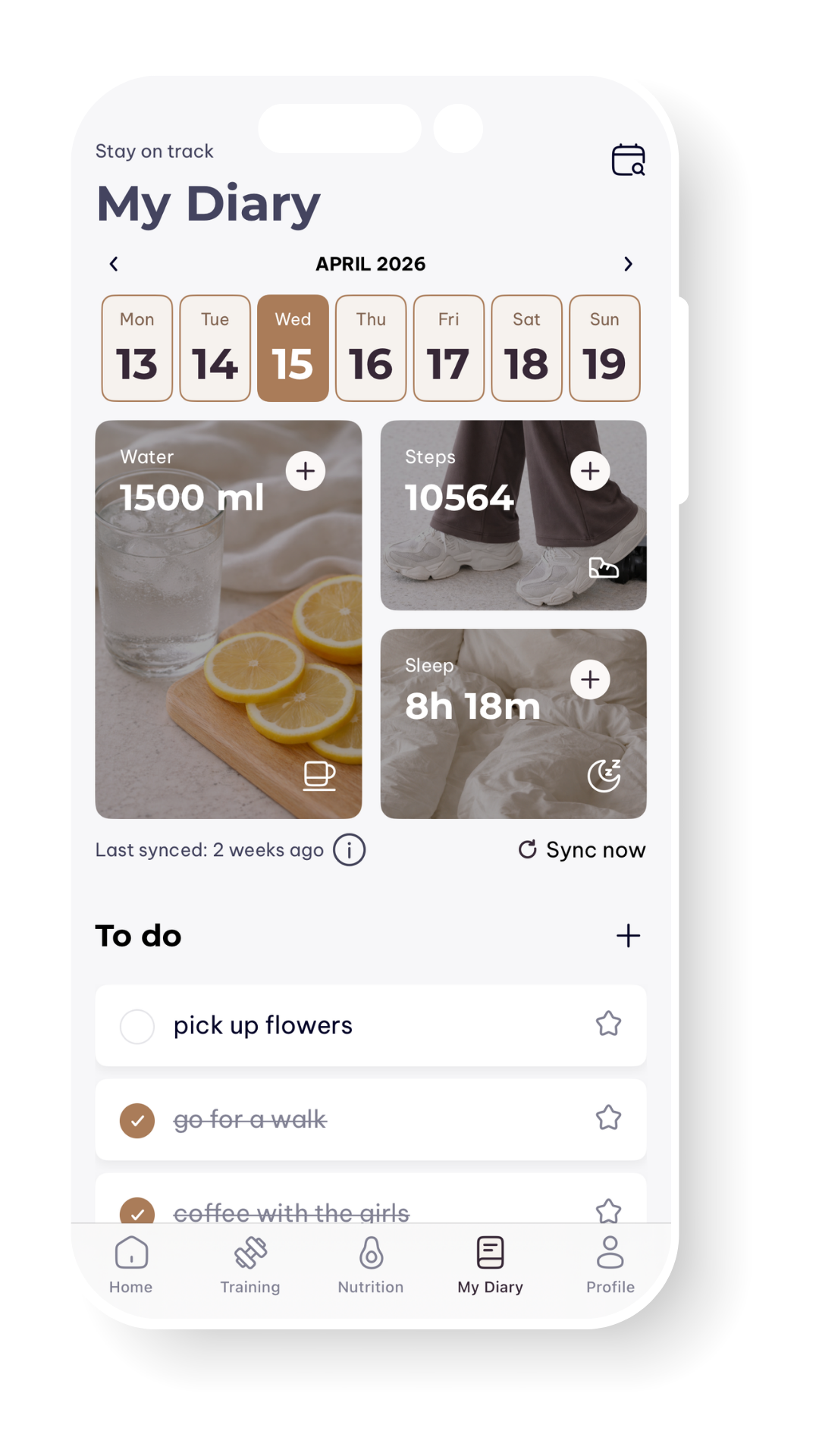This screenshot has height=1456, width=819.
Task: Check off pick up flowers
Action: click(x=137, y=1027)
